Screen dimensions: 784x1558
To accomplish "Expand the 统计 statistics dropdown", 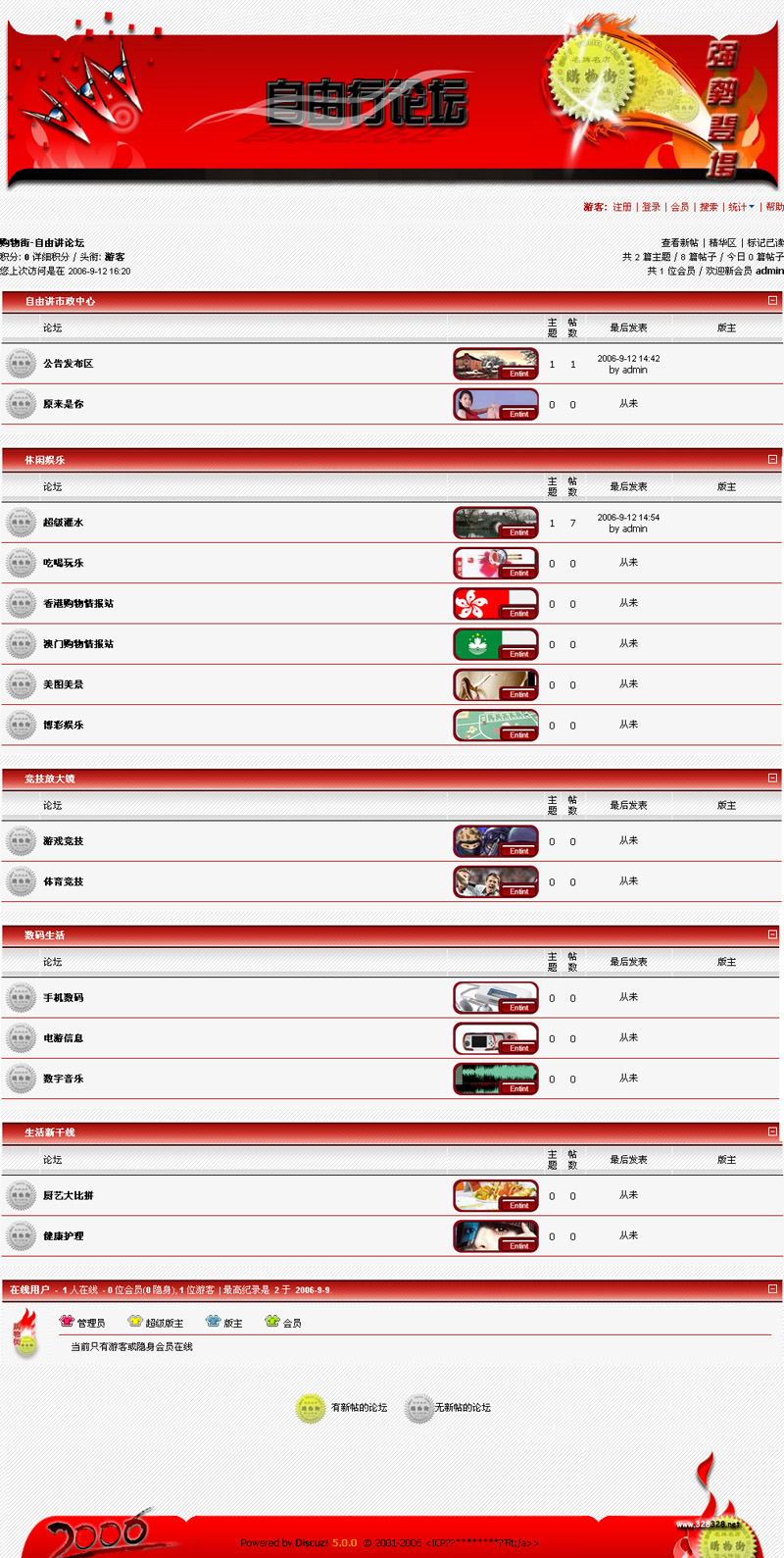I will point(741,207).
